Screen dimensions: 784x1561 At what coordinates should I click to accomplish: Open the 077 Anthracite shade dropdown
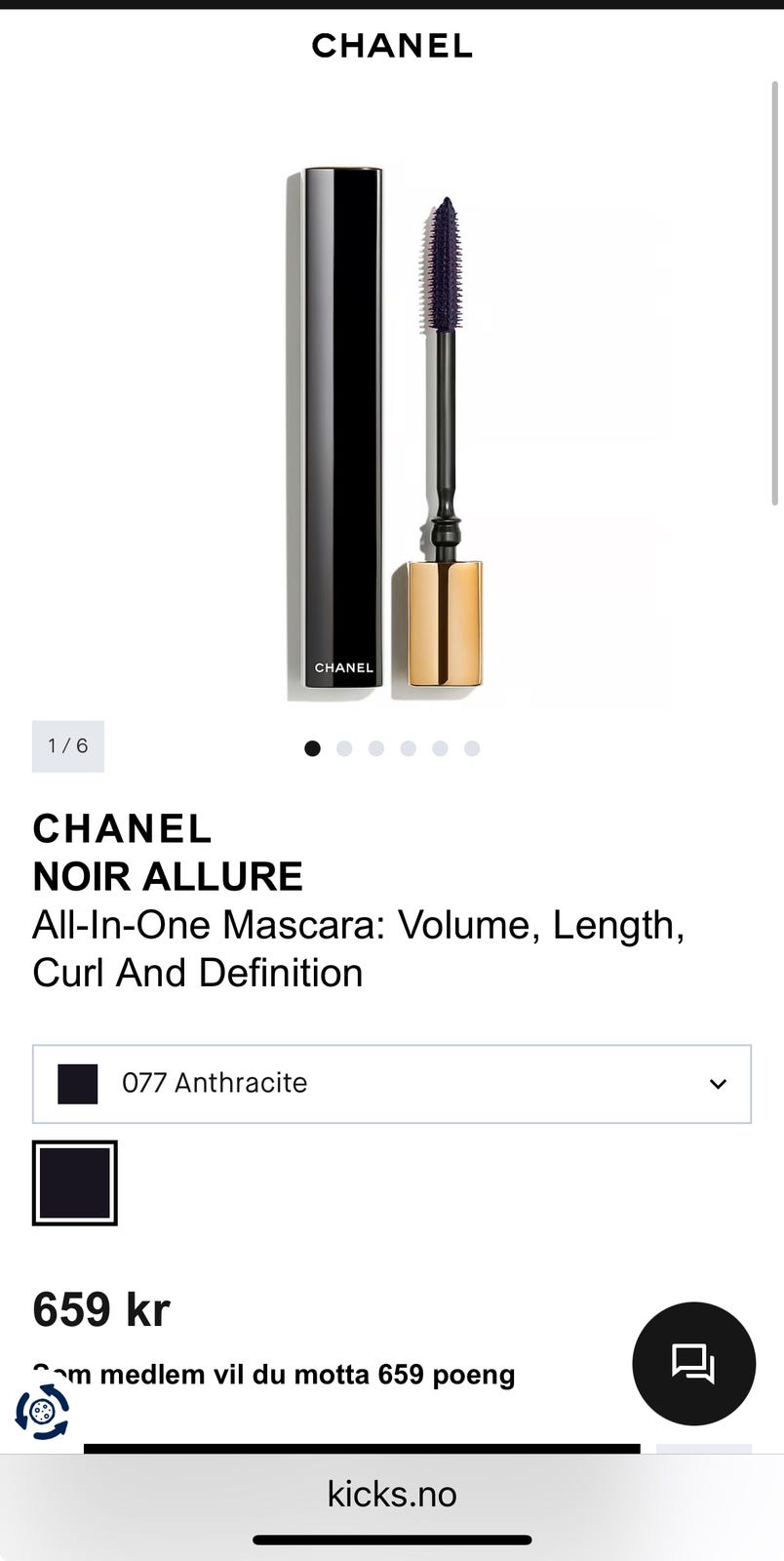click(391, 1084)
